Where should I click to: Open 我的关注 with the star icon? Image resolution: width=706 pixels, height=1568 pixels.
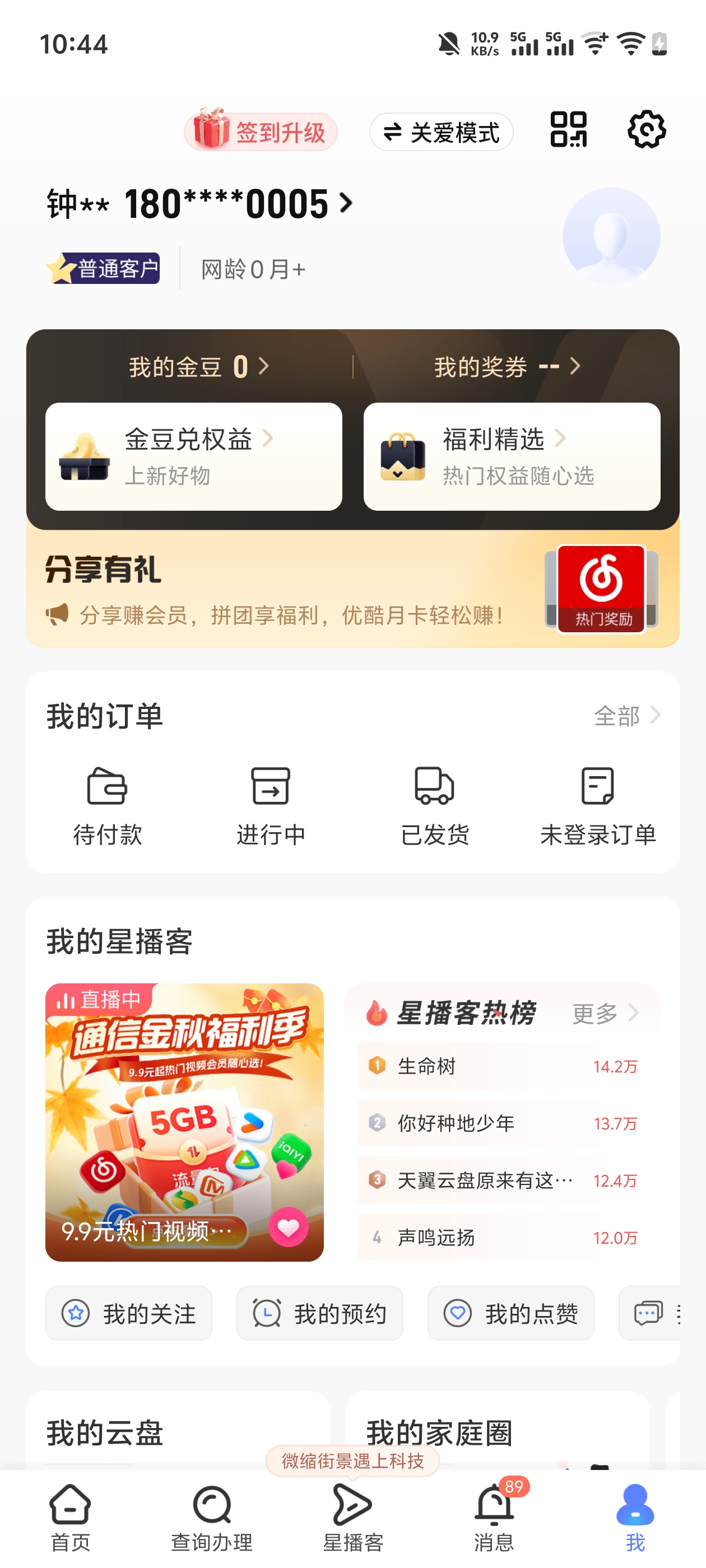click(x=76, y=1313)
